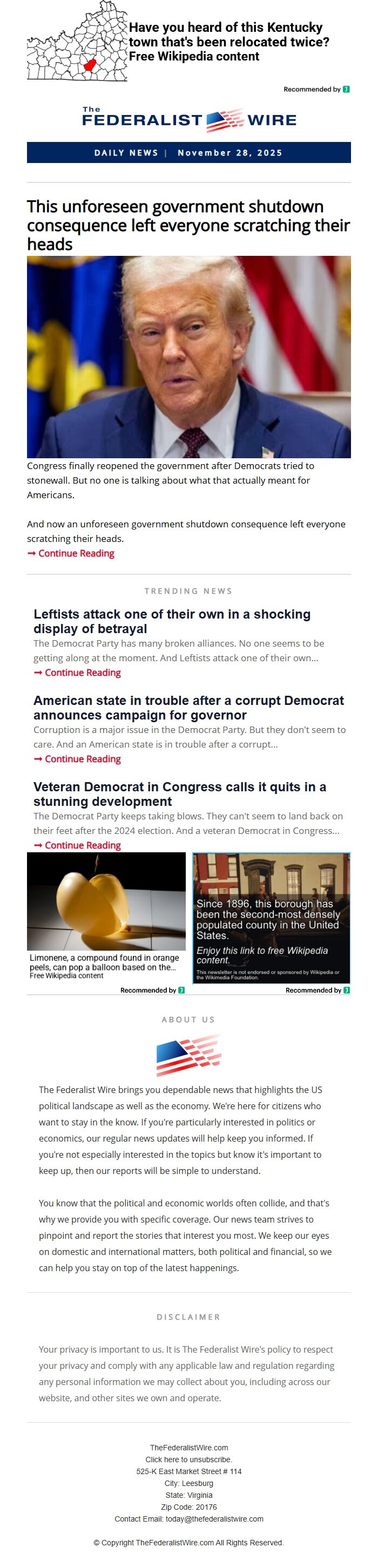Open 'Leftists attack one of their own' headline
This screenshot has height=1568, width=378.
click(172, 621)
